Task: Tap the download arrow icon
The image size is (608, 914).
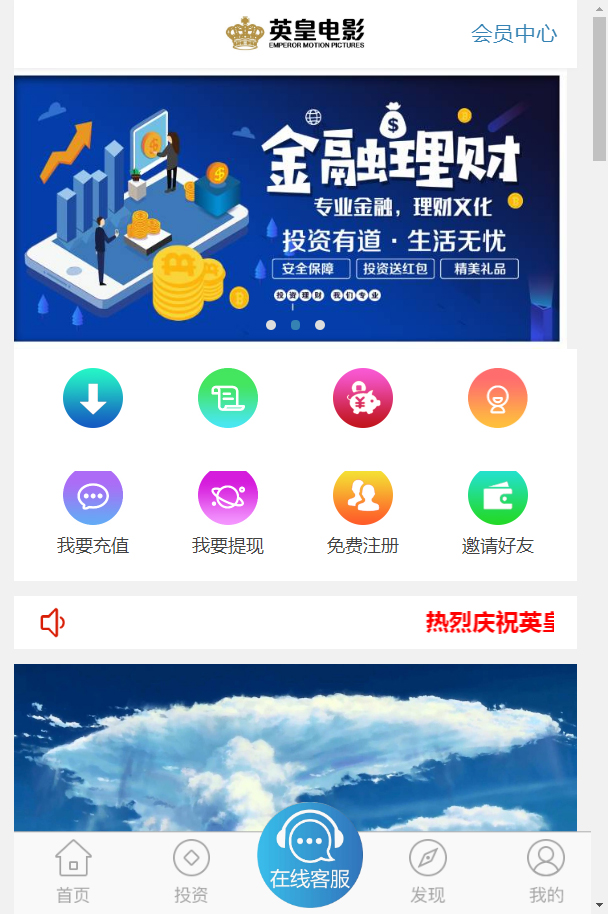Action: click(93, 398)
